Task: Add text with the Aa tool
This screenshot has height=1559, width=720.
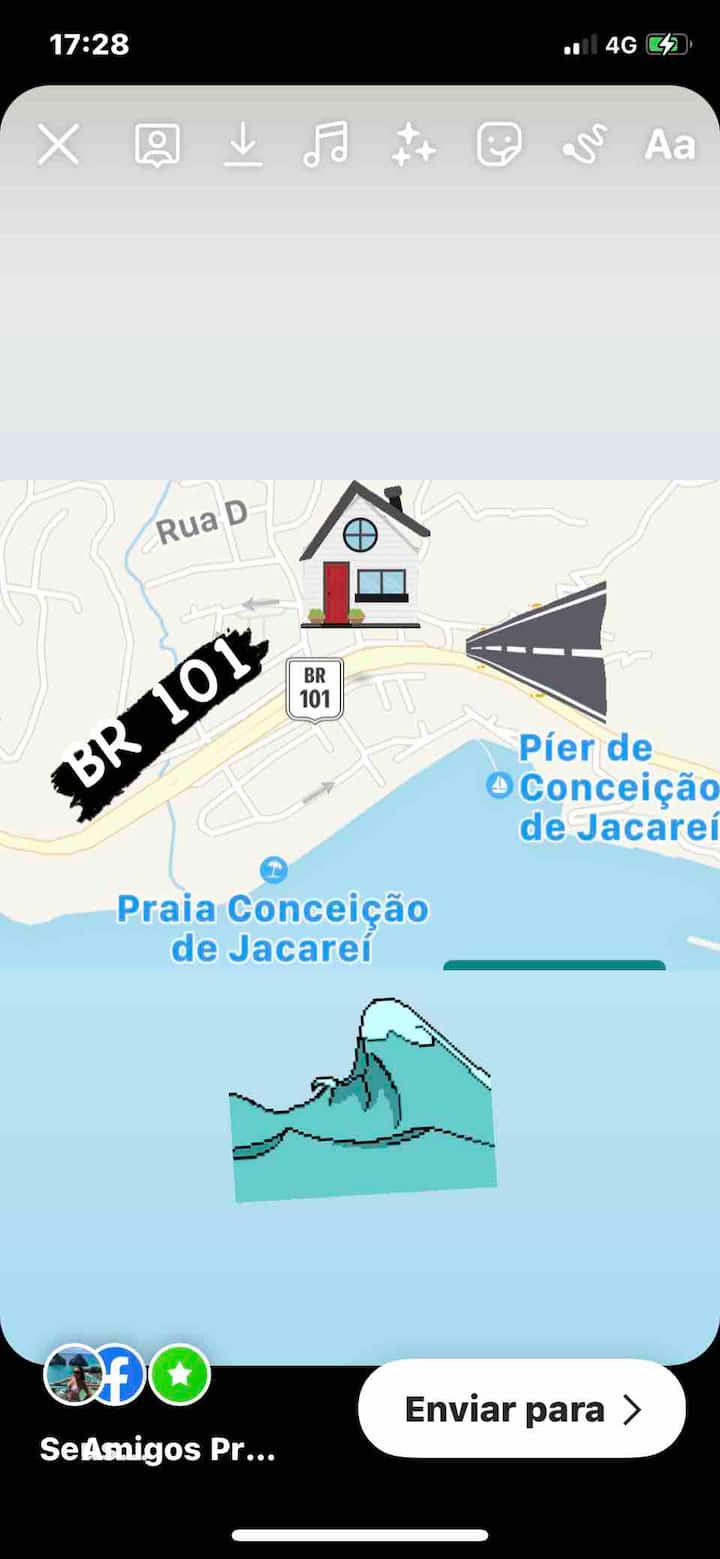Action: pyautogui.click(x=669, y=146)
